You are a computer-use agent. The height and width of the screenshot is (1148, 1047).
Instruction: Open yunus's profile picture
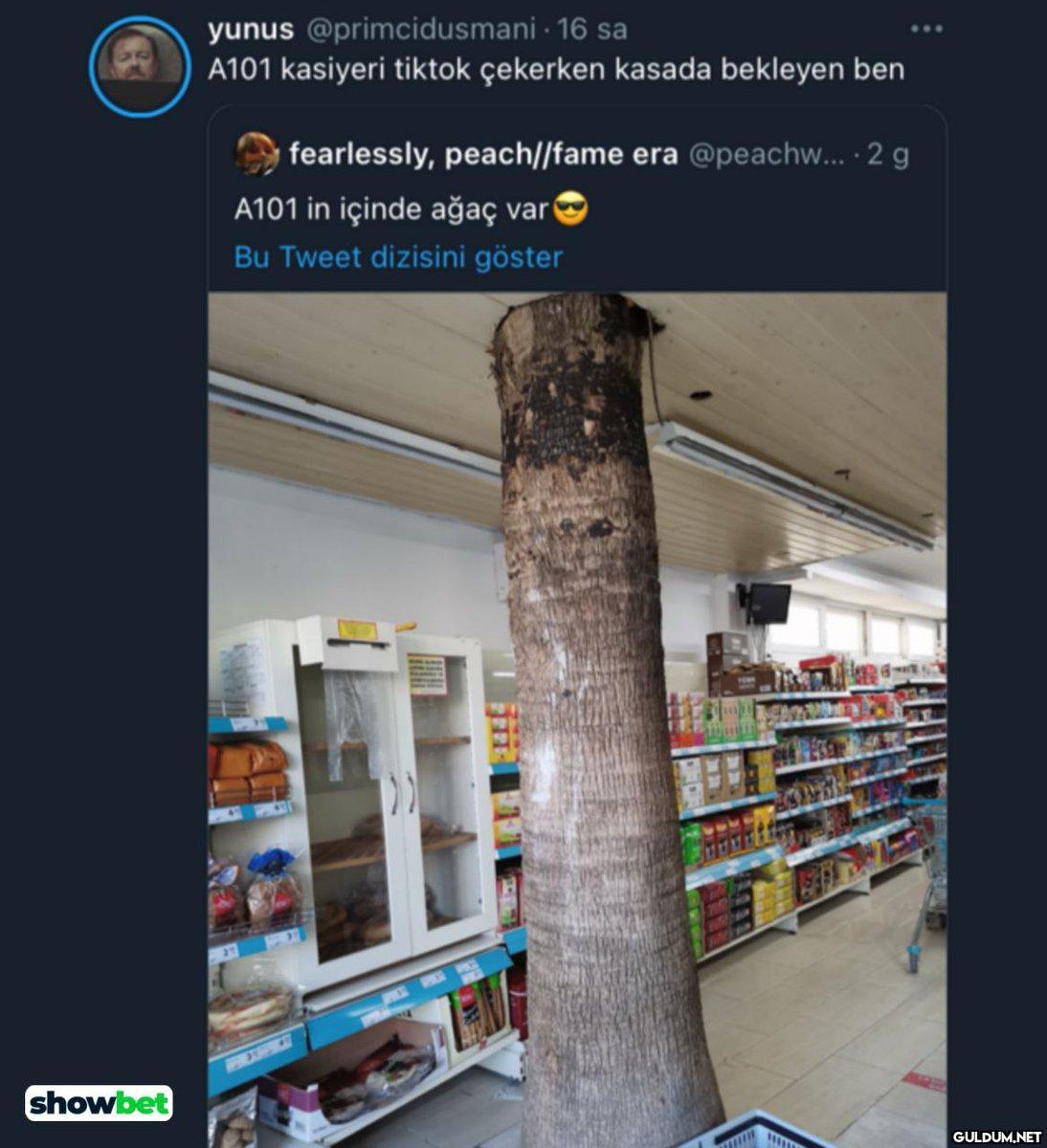(136, 66)
